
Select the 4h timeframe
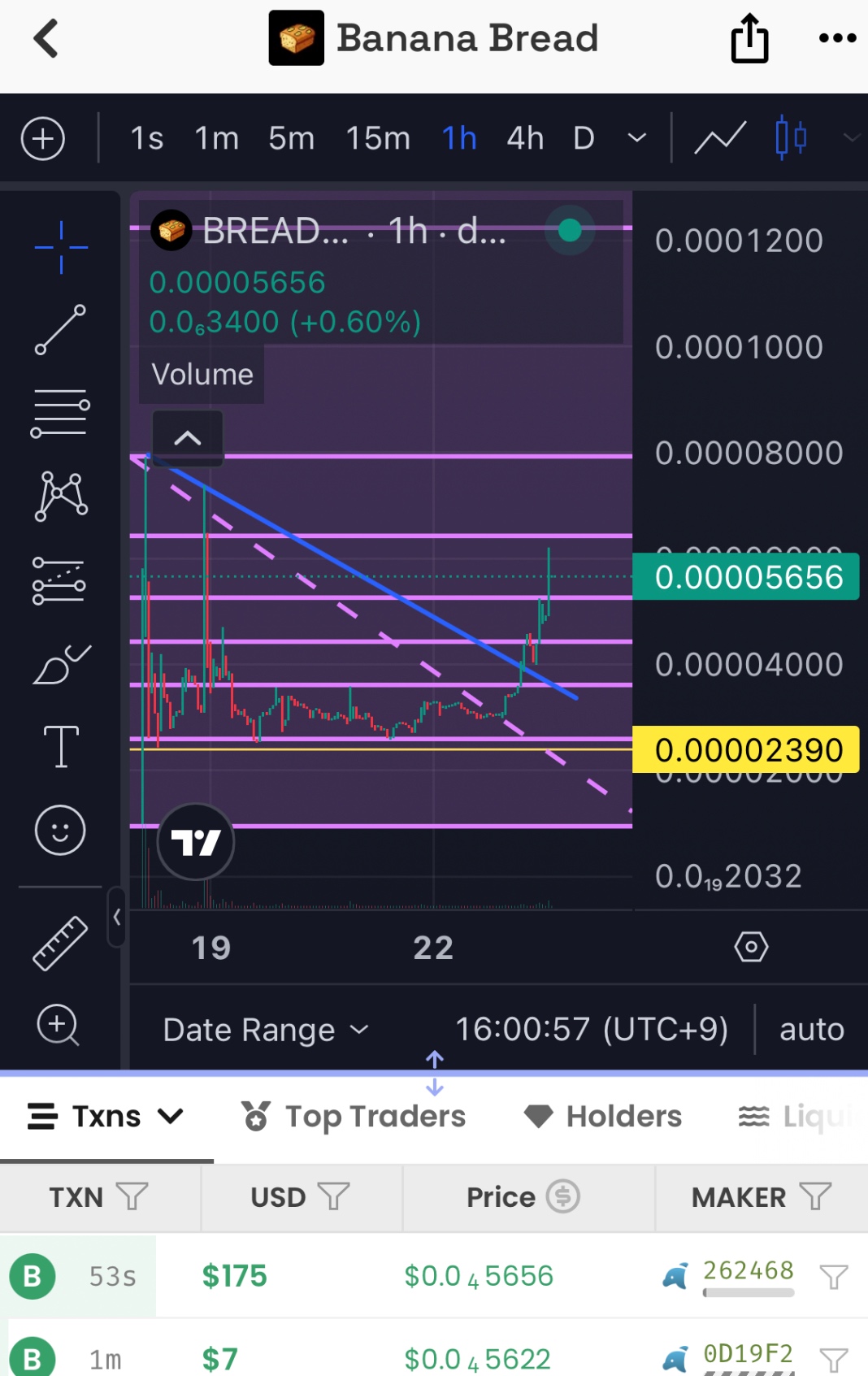click(525, 138)
